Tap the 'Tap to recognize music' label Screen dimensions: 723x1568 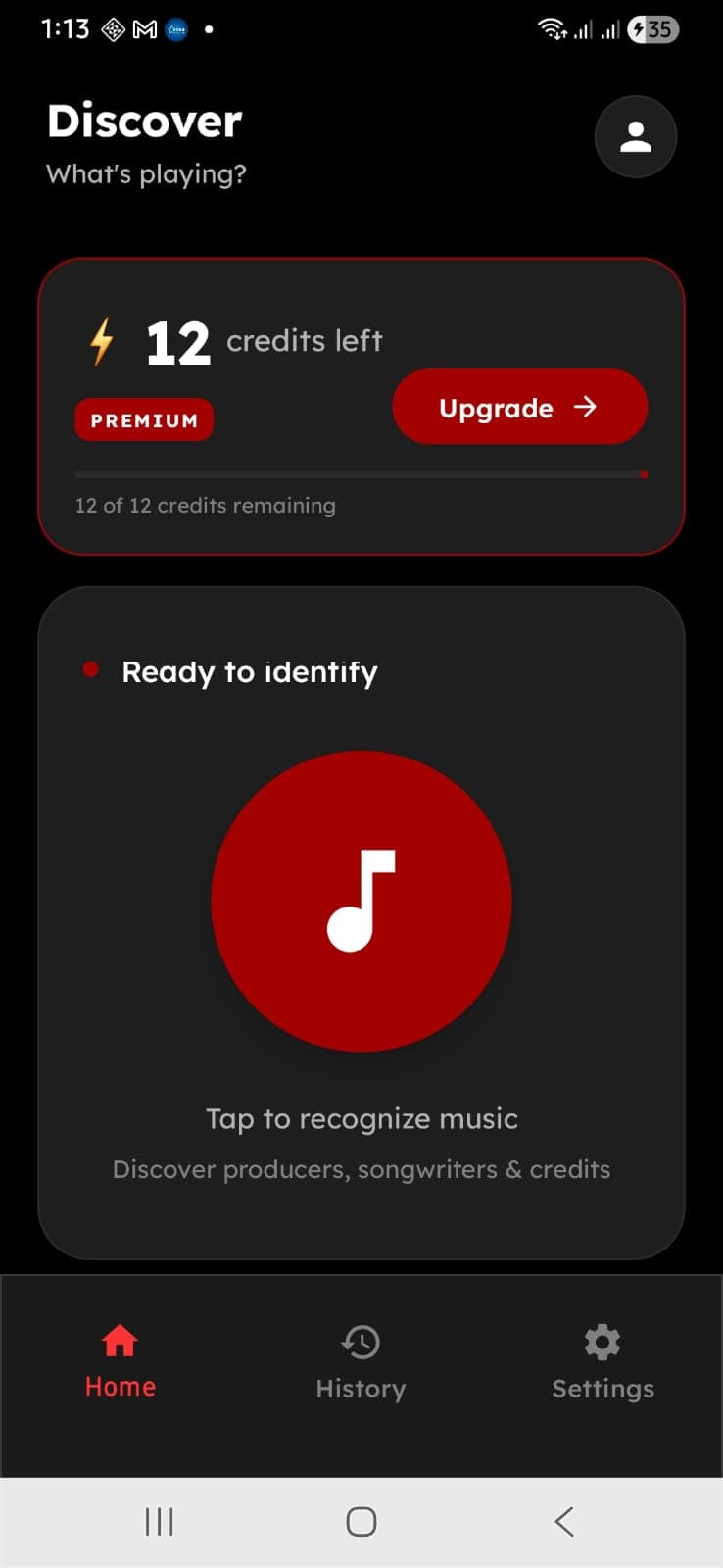point(361,1118)
